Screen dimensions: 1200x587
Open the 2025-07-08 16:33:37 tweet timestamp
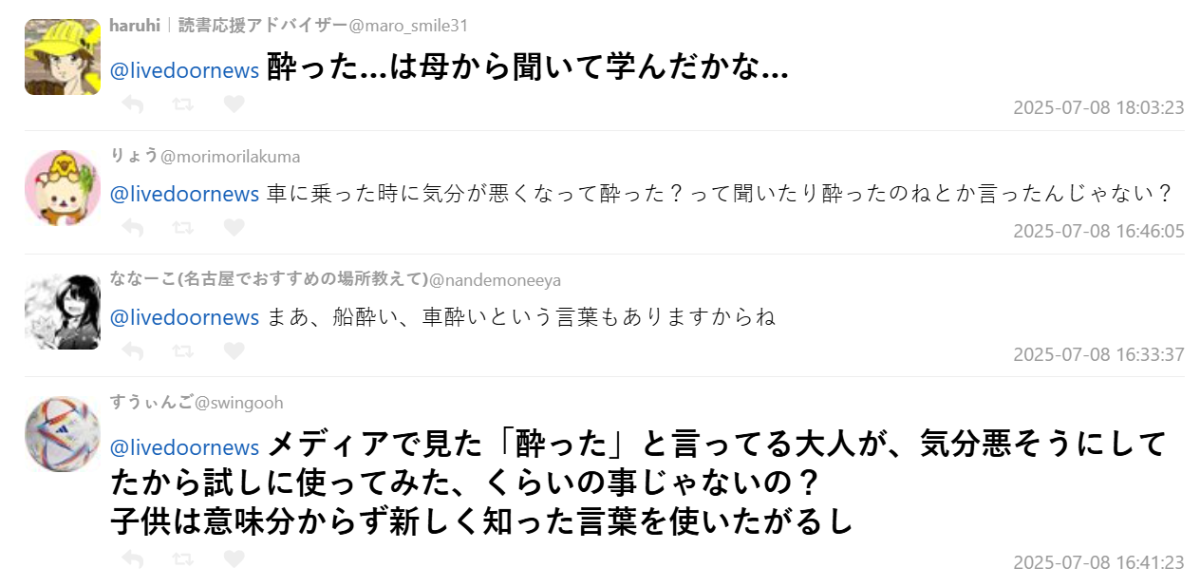click(x=1098, y=354)
